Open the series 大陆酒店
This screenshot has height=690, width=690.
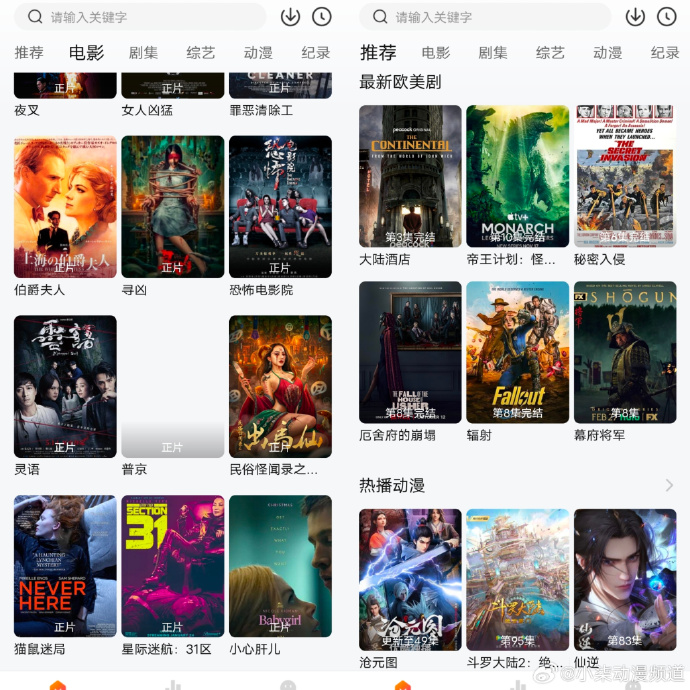(x=410, y=176)
